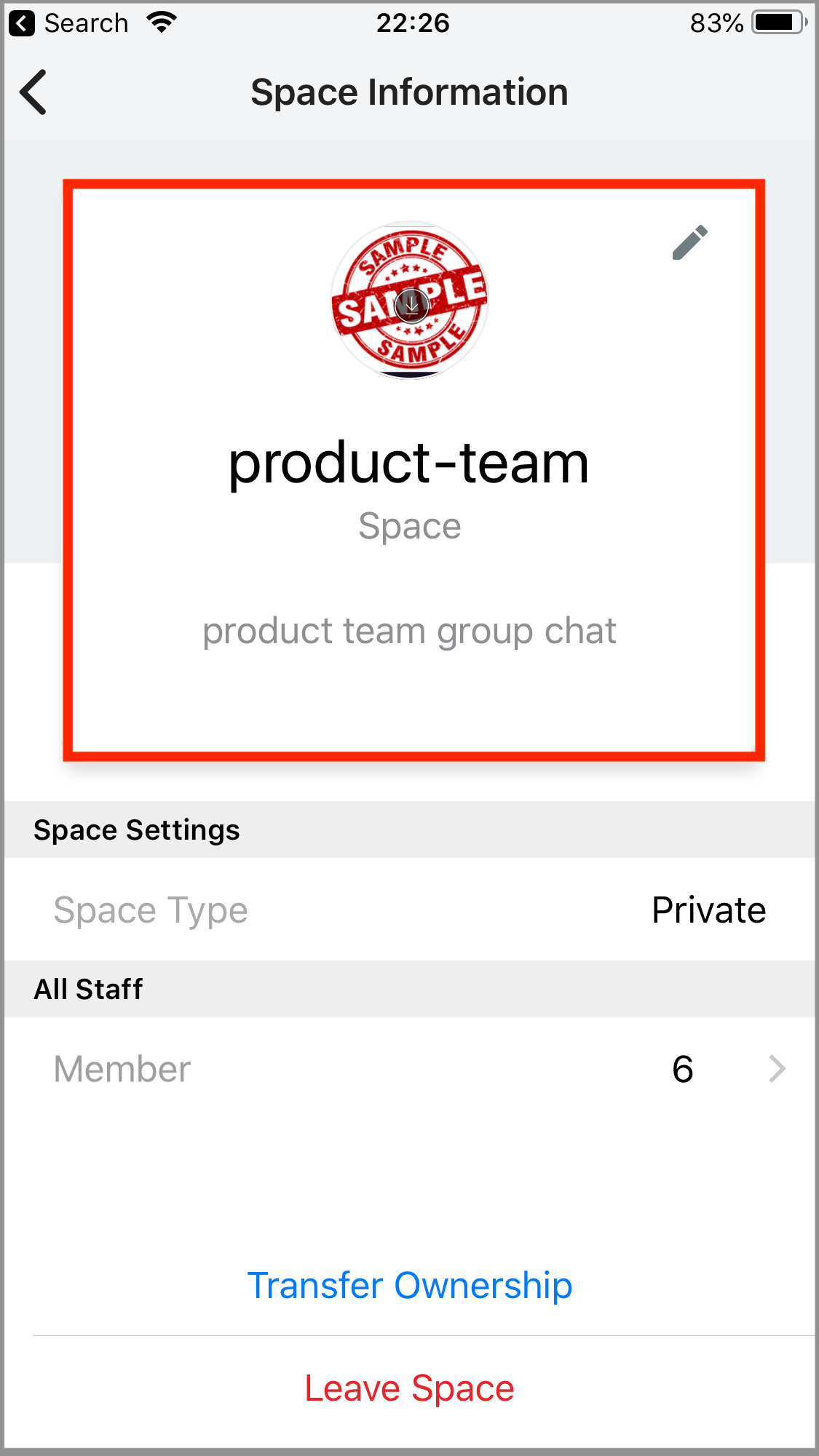Tap the product-team space avatar

tap(410, 301)
